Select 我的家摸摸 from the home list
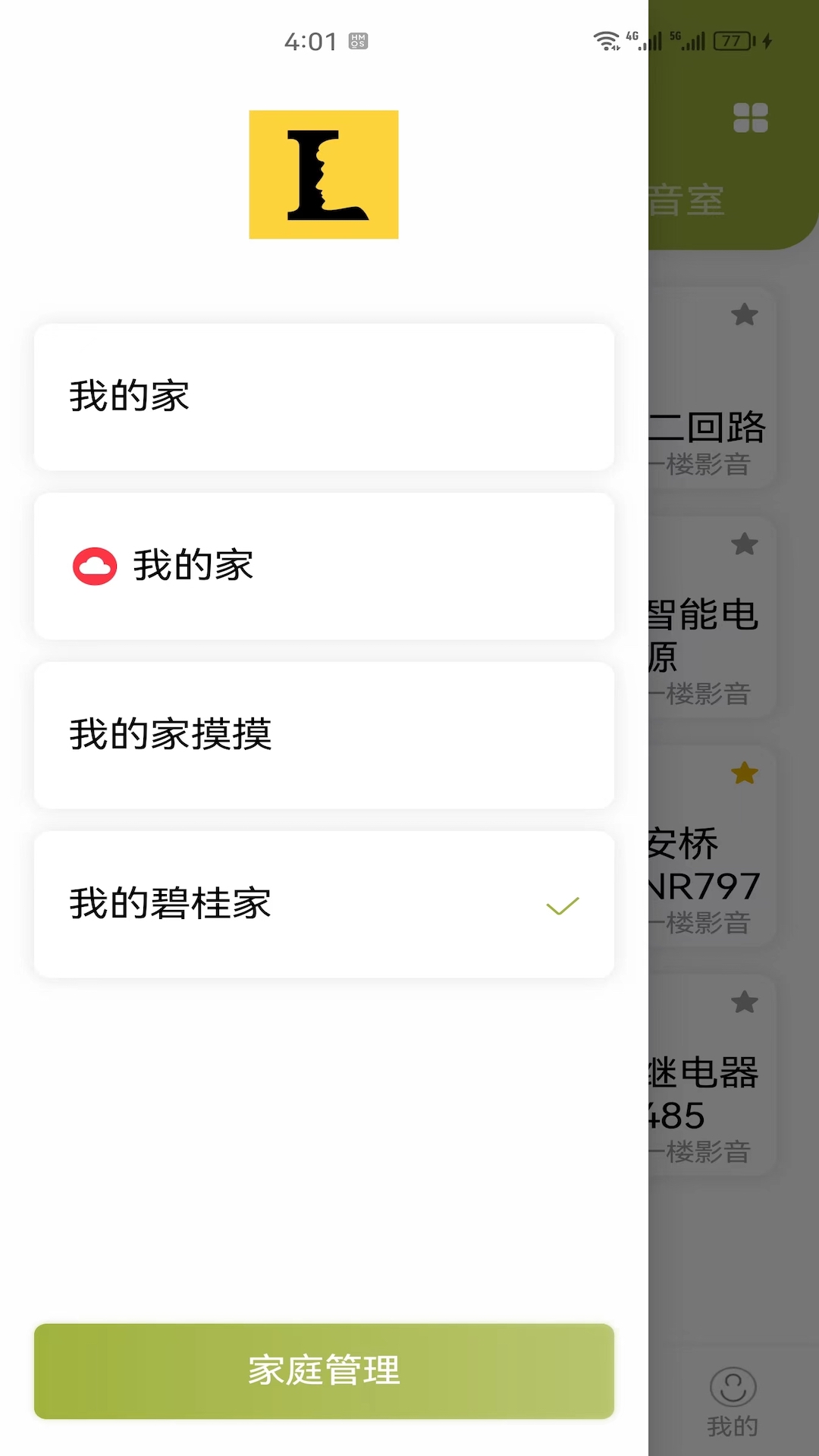Screen dimensions: 819x1456 [325, 734]
